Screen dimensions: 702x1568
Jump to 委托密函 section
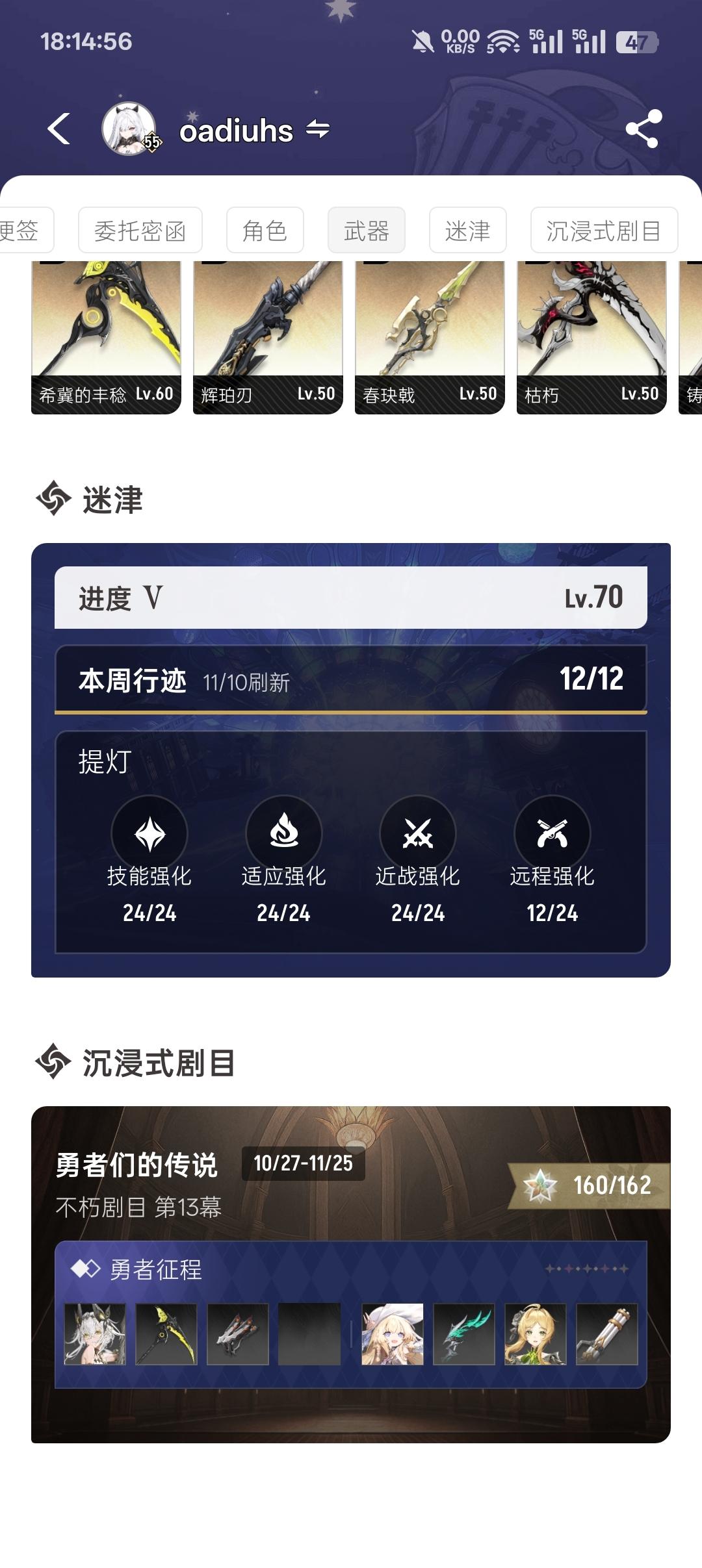(140, 230)
